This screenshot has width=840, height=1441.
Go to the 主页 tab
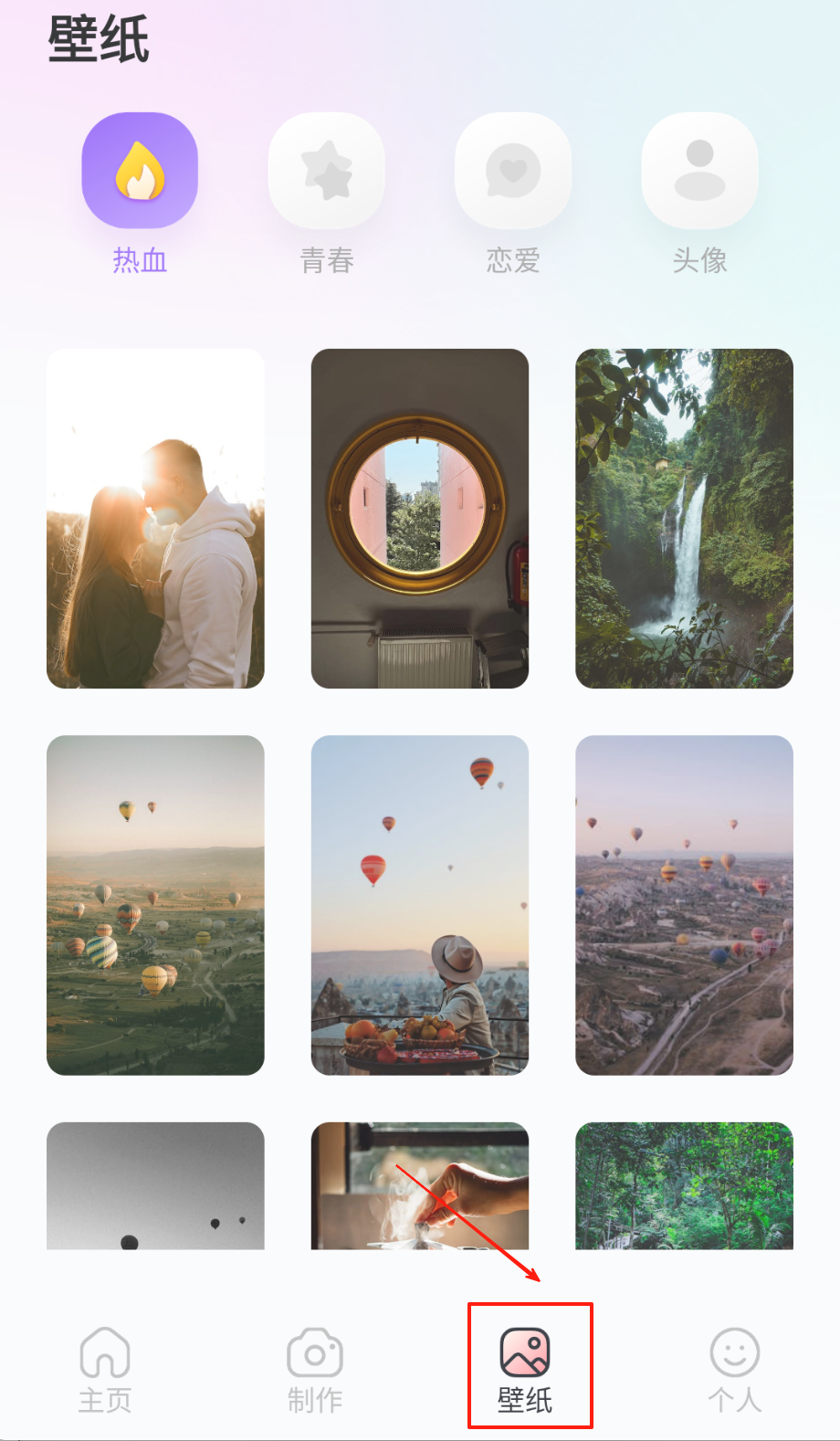[x=105, y=1370]
